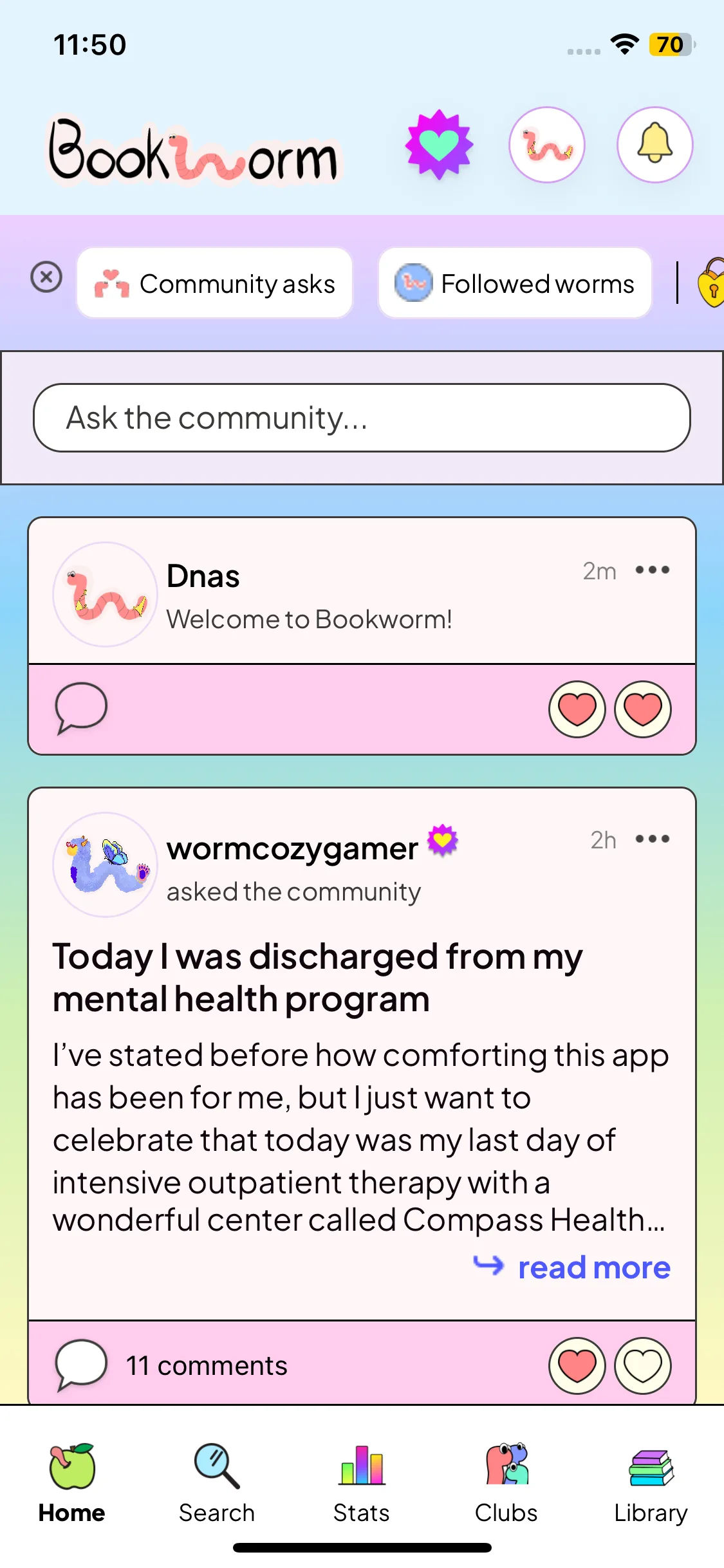Select the Community asks chip
The width and height of the screenshot is (724, 1568).
214,283
